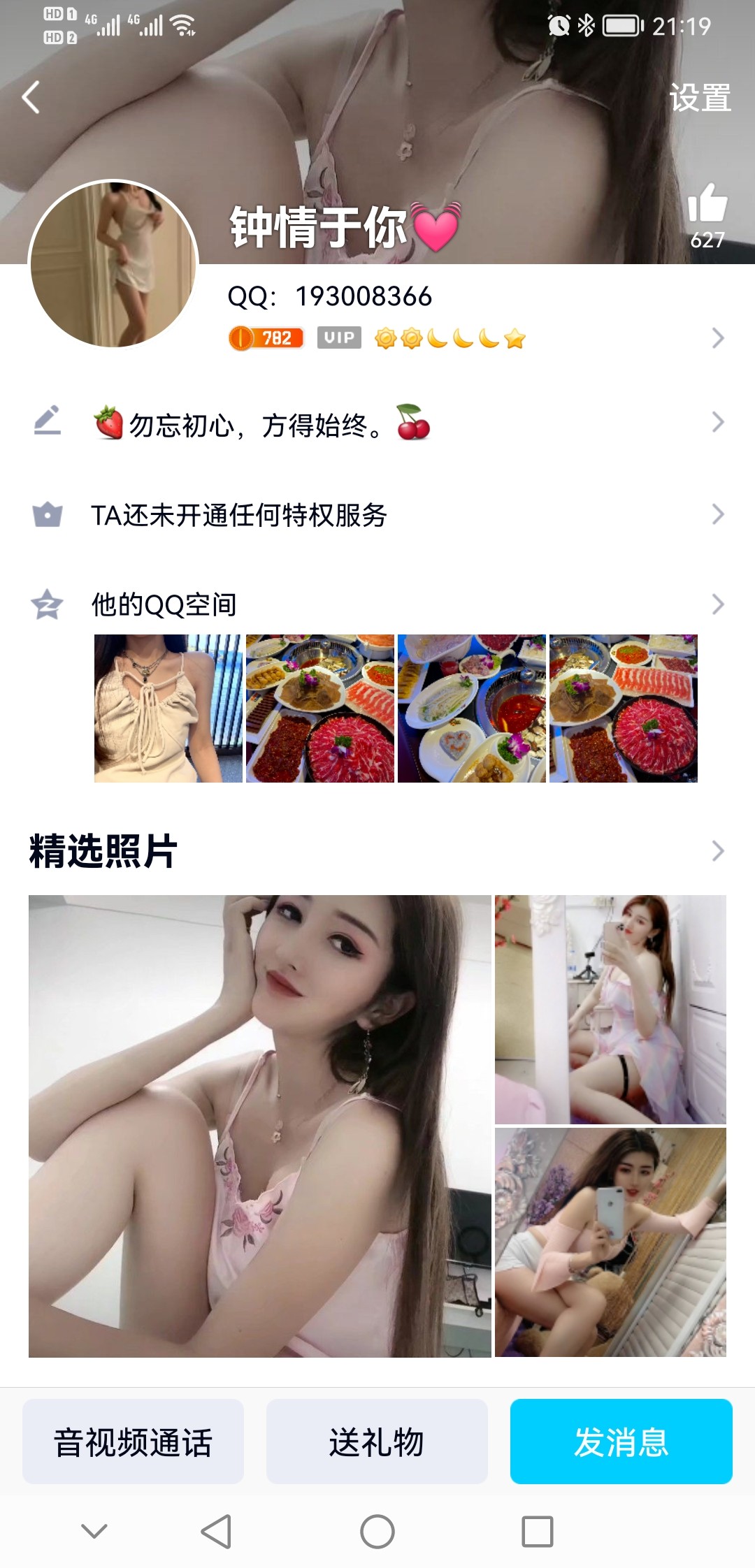Expand the signature row via its chevron

tap(719, 422)
